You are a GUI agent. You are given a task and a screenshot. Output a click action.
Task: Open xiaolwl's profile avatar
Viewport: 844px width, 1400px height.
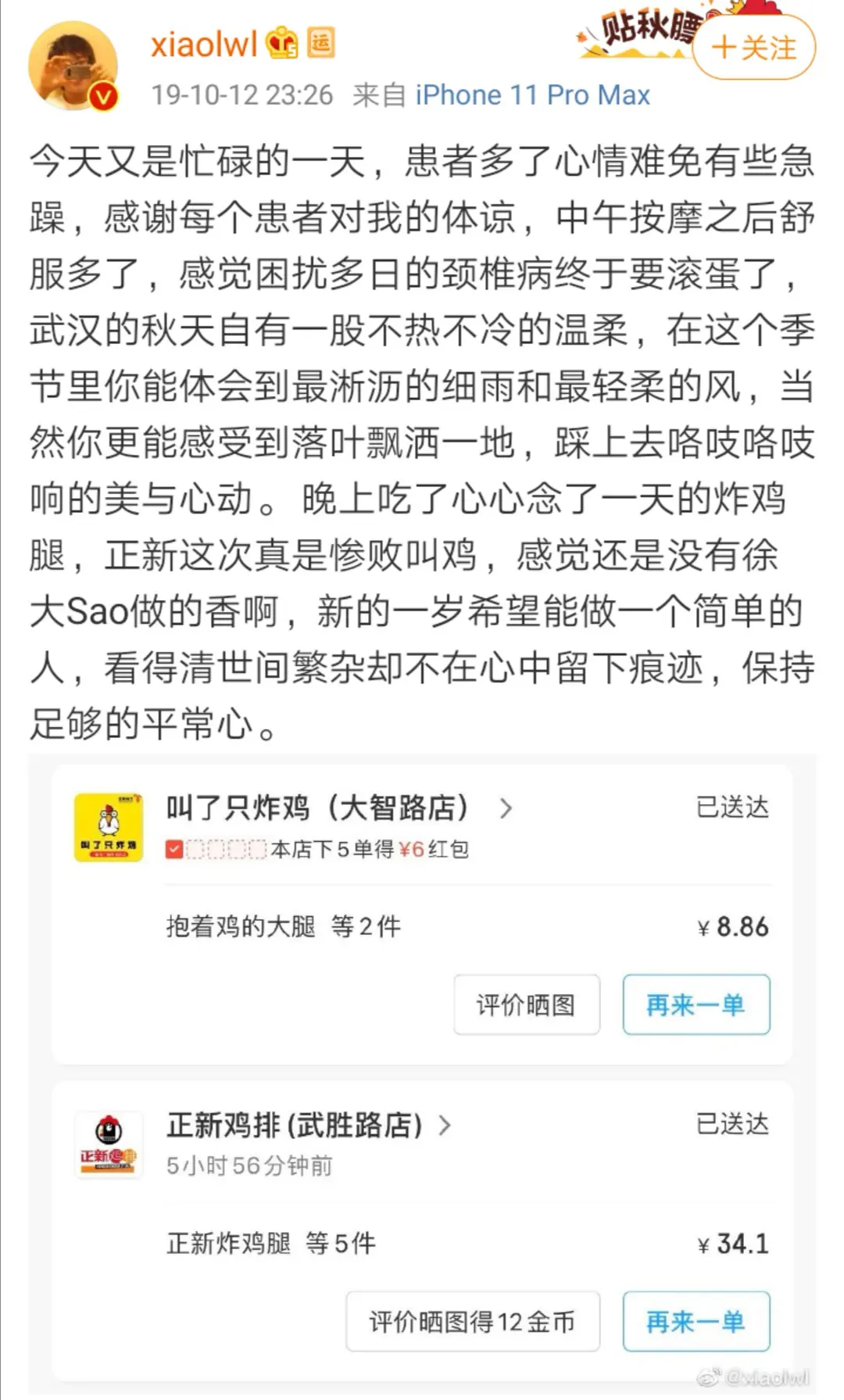pyautogui.click(x=73, y=66)
